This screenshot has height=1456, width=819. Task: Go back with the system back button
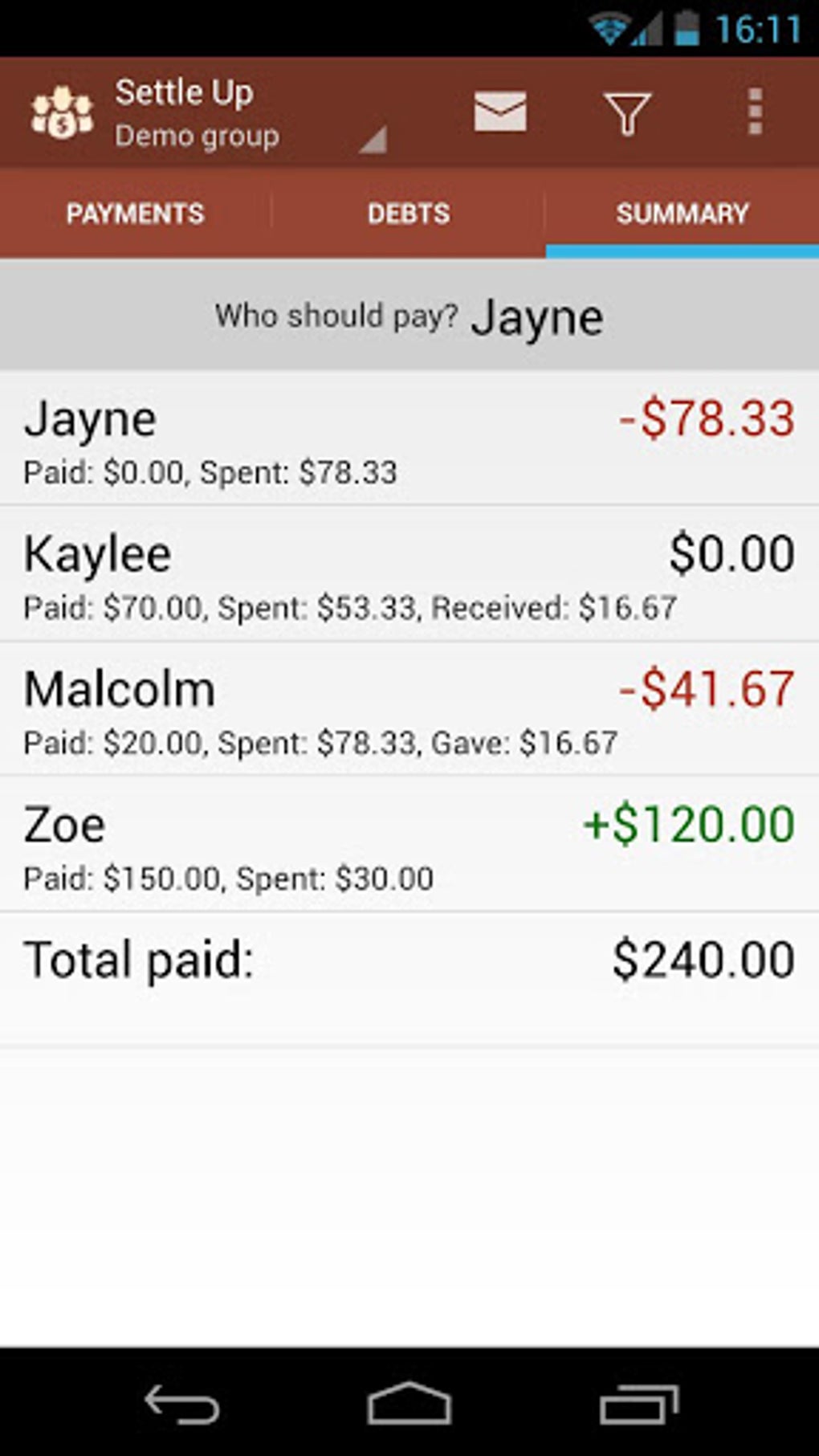tap(181, 1405)
